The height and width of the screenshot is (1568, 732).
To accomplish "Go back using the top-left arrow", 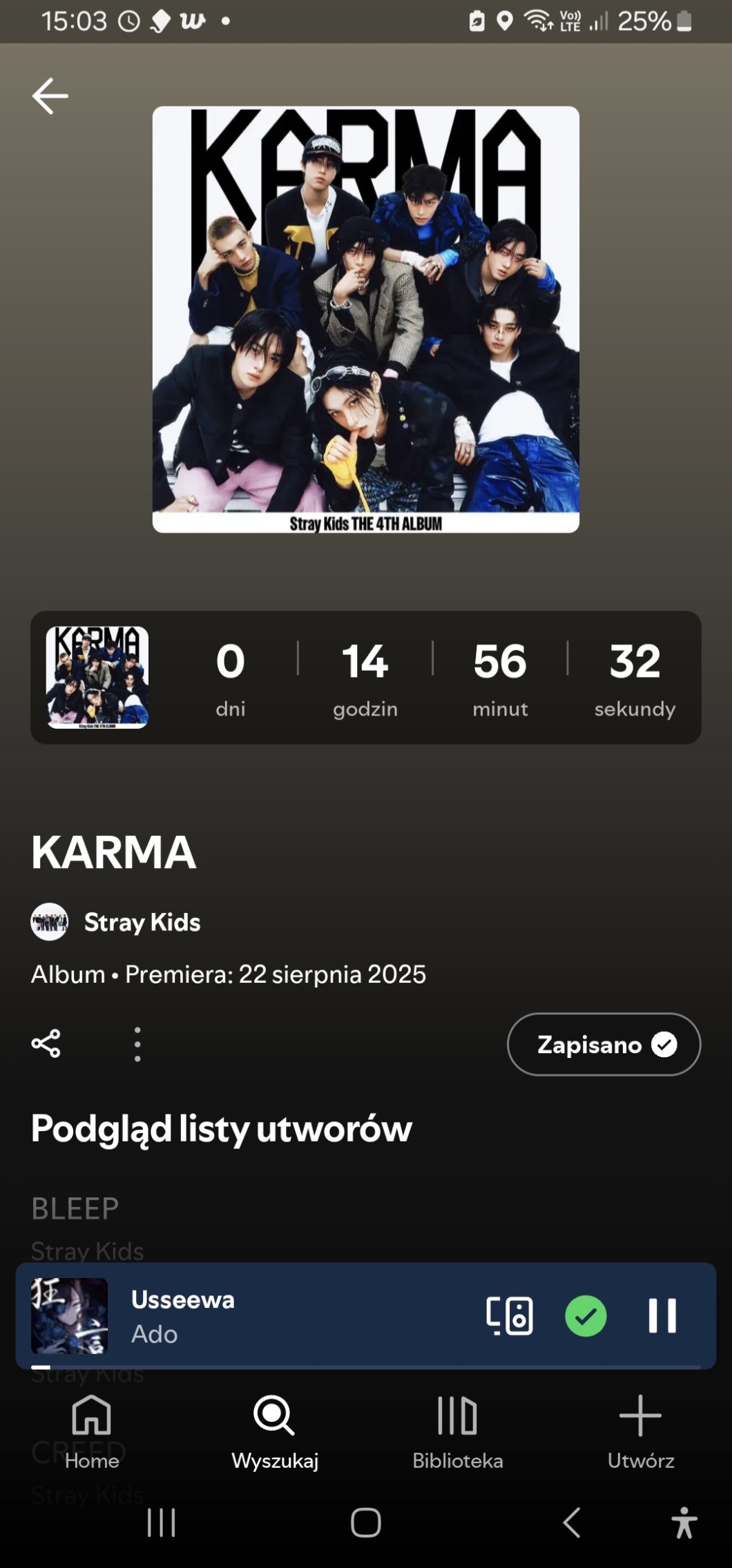I will [50, 95].
